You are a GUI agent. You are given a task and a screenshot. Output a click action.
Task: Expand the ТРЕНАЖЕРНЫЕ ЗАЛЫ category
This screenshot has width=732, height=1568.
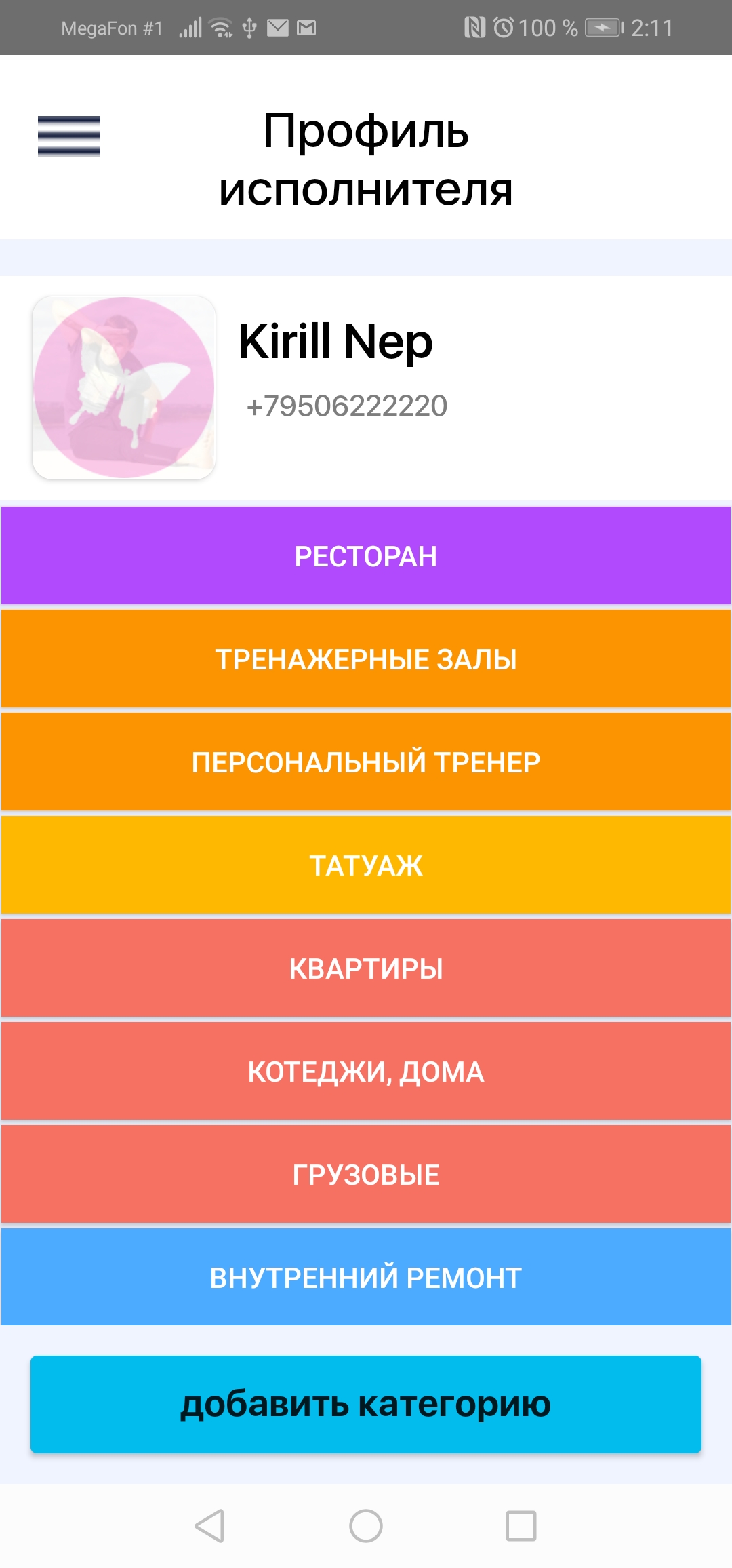pos(366,658)
